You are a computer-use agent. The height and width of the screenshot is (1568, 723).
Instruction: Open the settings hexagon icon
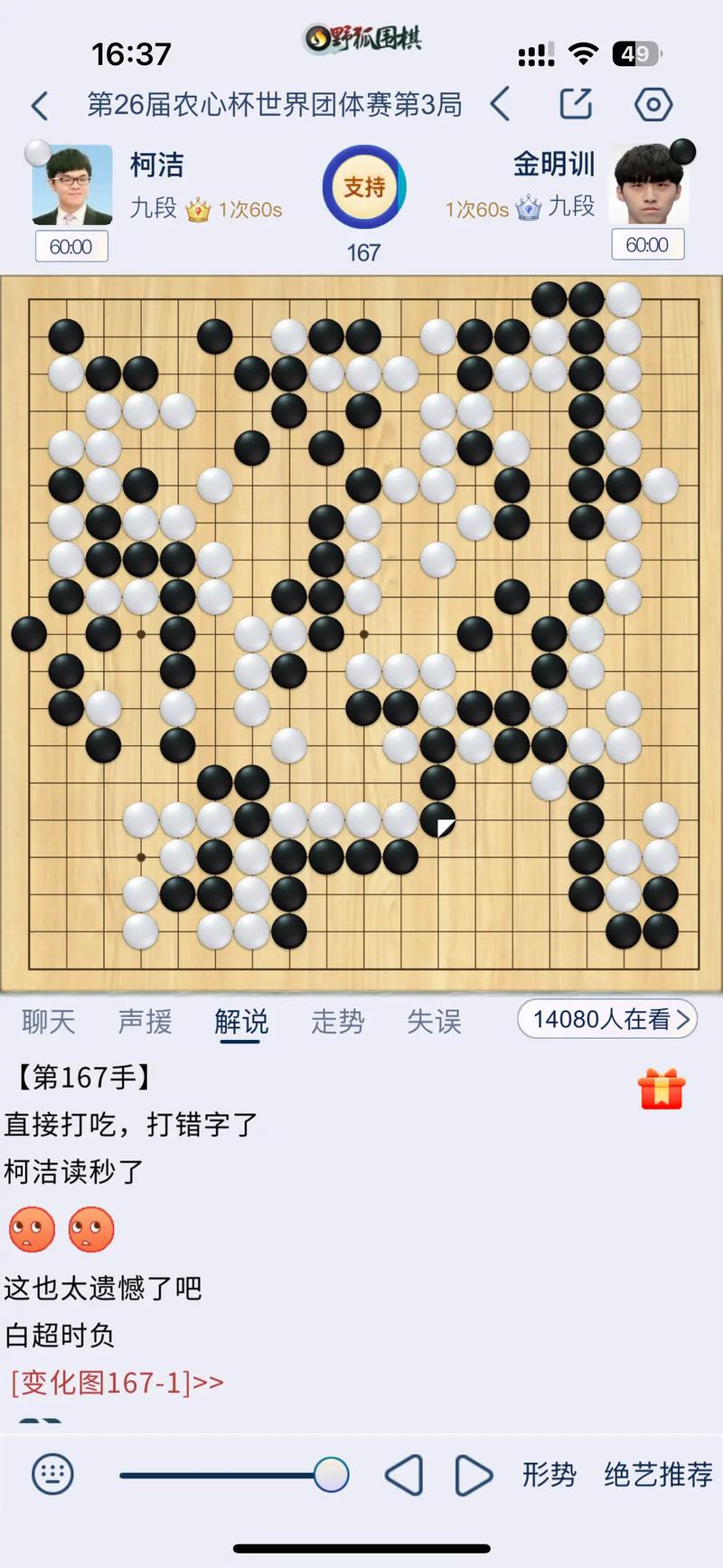pos(653,105)
